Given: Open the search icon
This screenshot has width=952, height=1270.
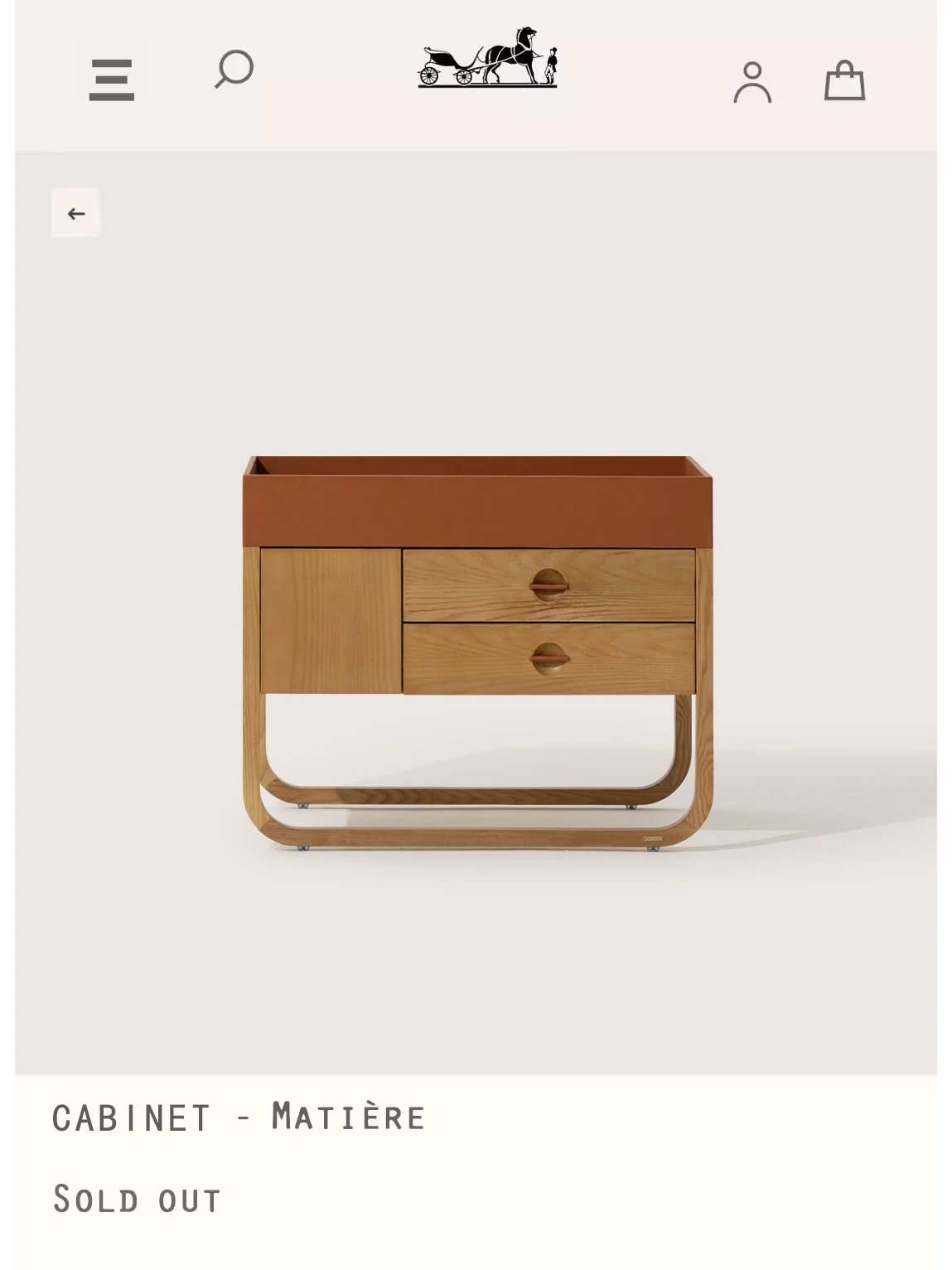Looking at the screenshot, I should [234, 69].
